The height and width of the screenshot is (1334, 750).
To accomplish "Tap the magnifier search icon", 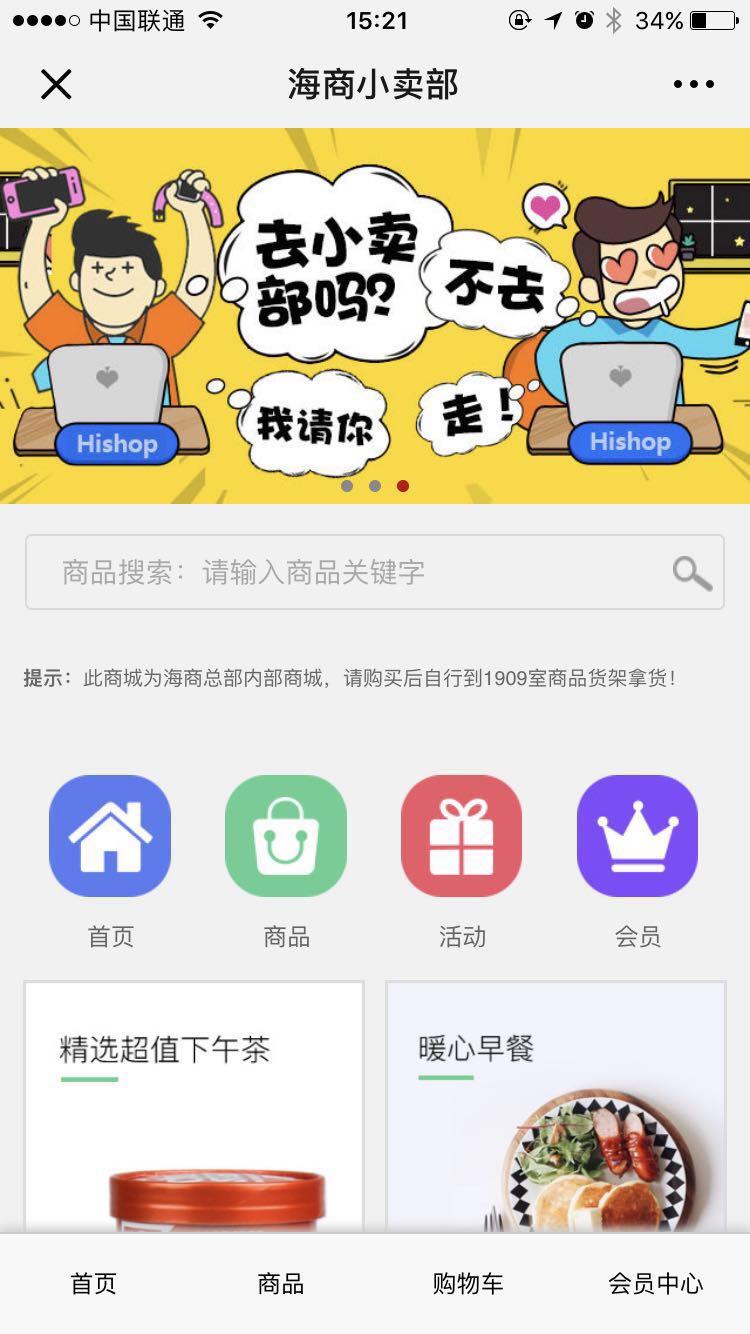I will click(691, 573).
